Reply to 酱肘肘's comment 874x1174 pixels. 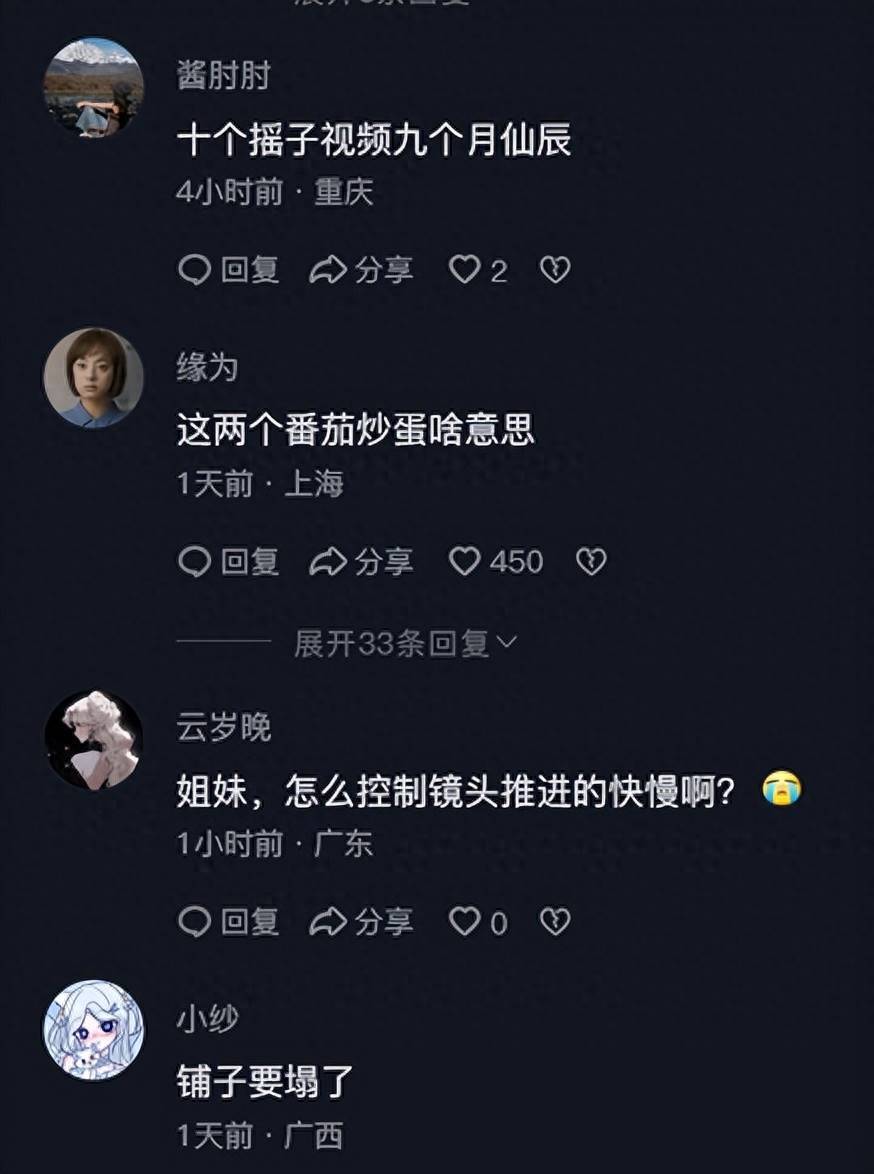(228, 270)
